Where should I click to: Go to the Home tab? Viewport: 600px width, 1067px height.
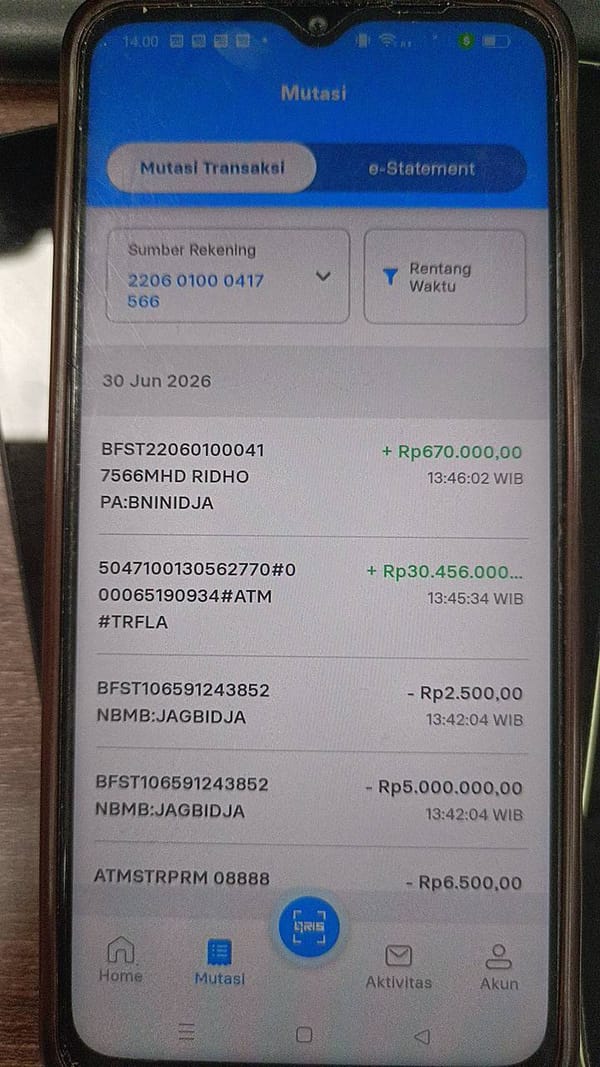(121, 959)
